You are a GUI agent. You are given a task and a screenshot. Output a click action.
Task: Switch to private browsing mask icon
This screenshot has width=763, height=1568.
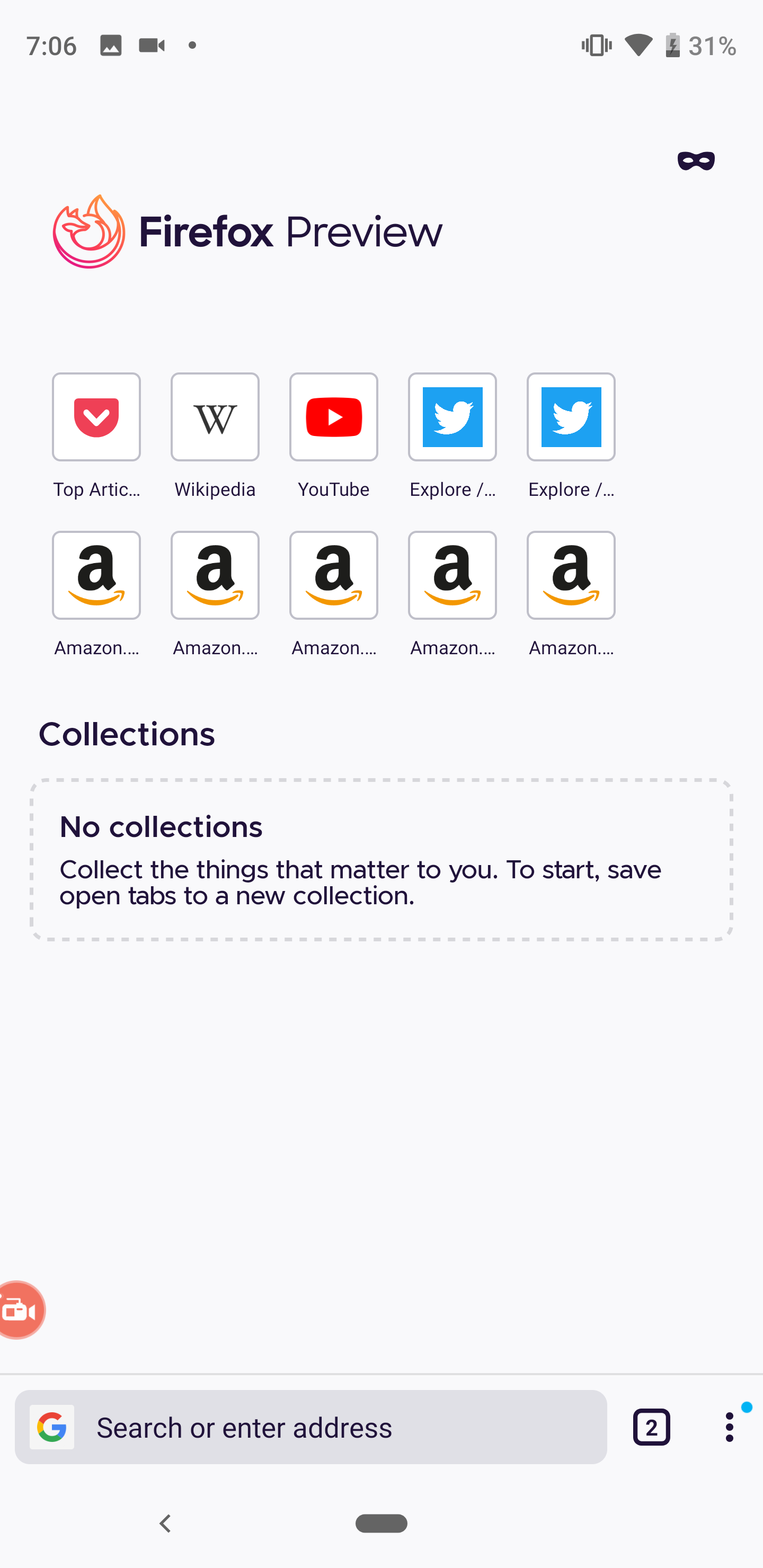[x=695, y=161]
